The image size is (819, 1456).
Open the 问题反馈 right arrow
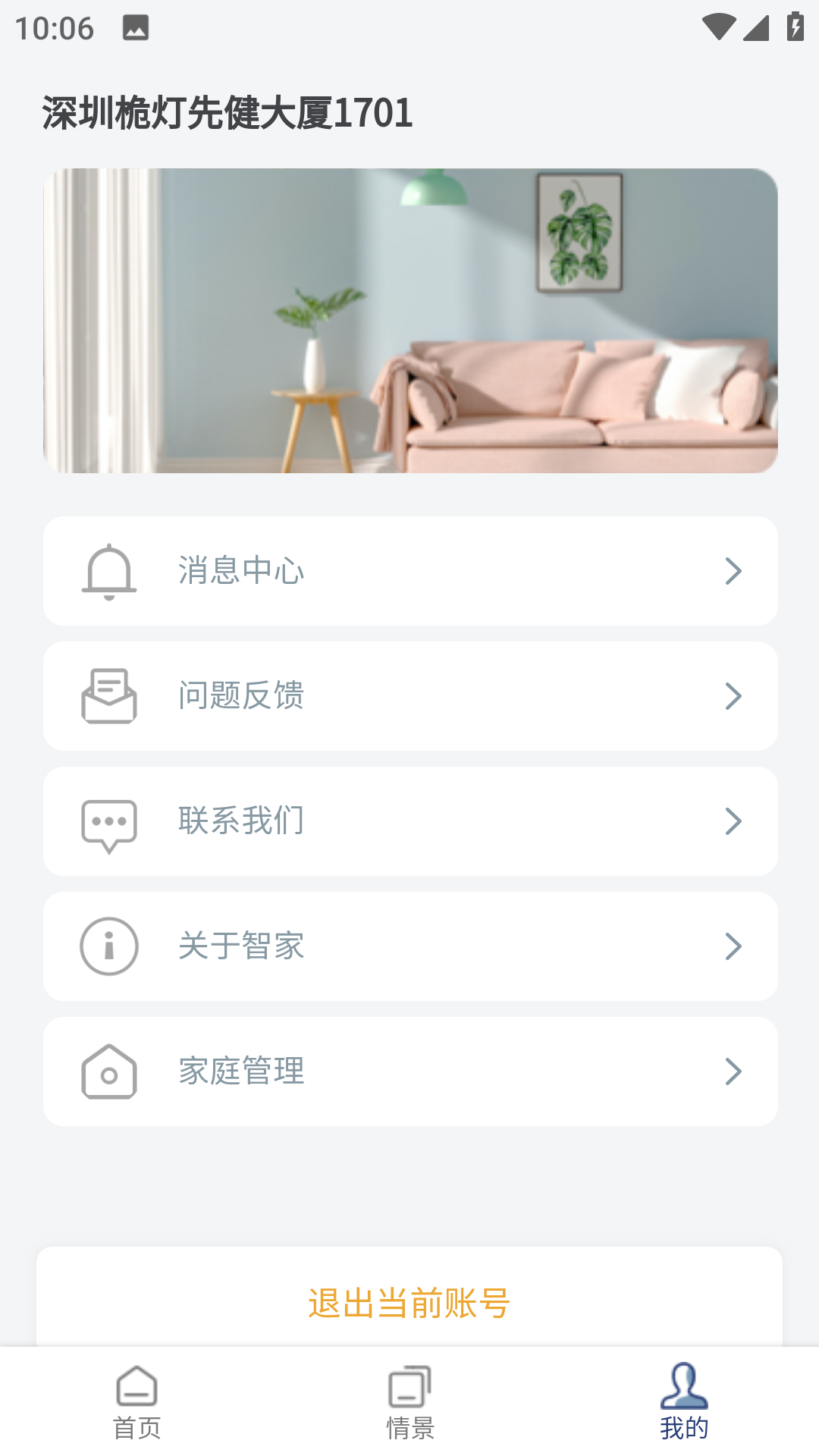[732, 696]
